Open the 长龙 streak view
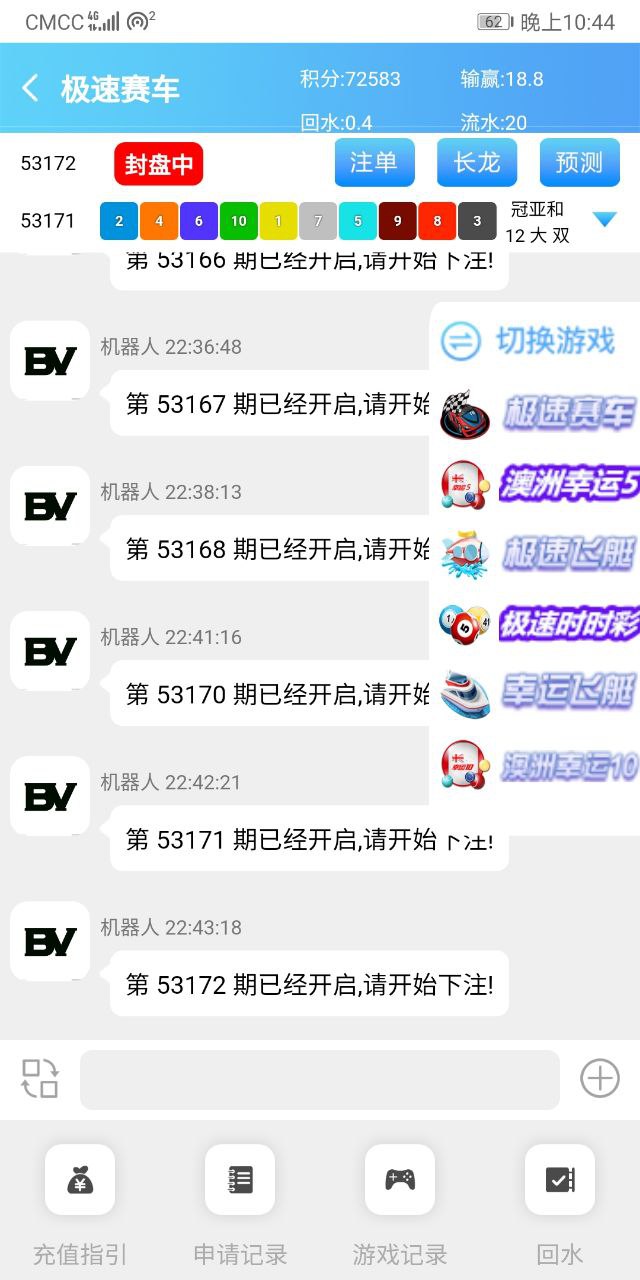 pyautogui.click(x=477, y=162)
